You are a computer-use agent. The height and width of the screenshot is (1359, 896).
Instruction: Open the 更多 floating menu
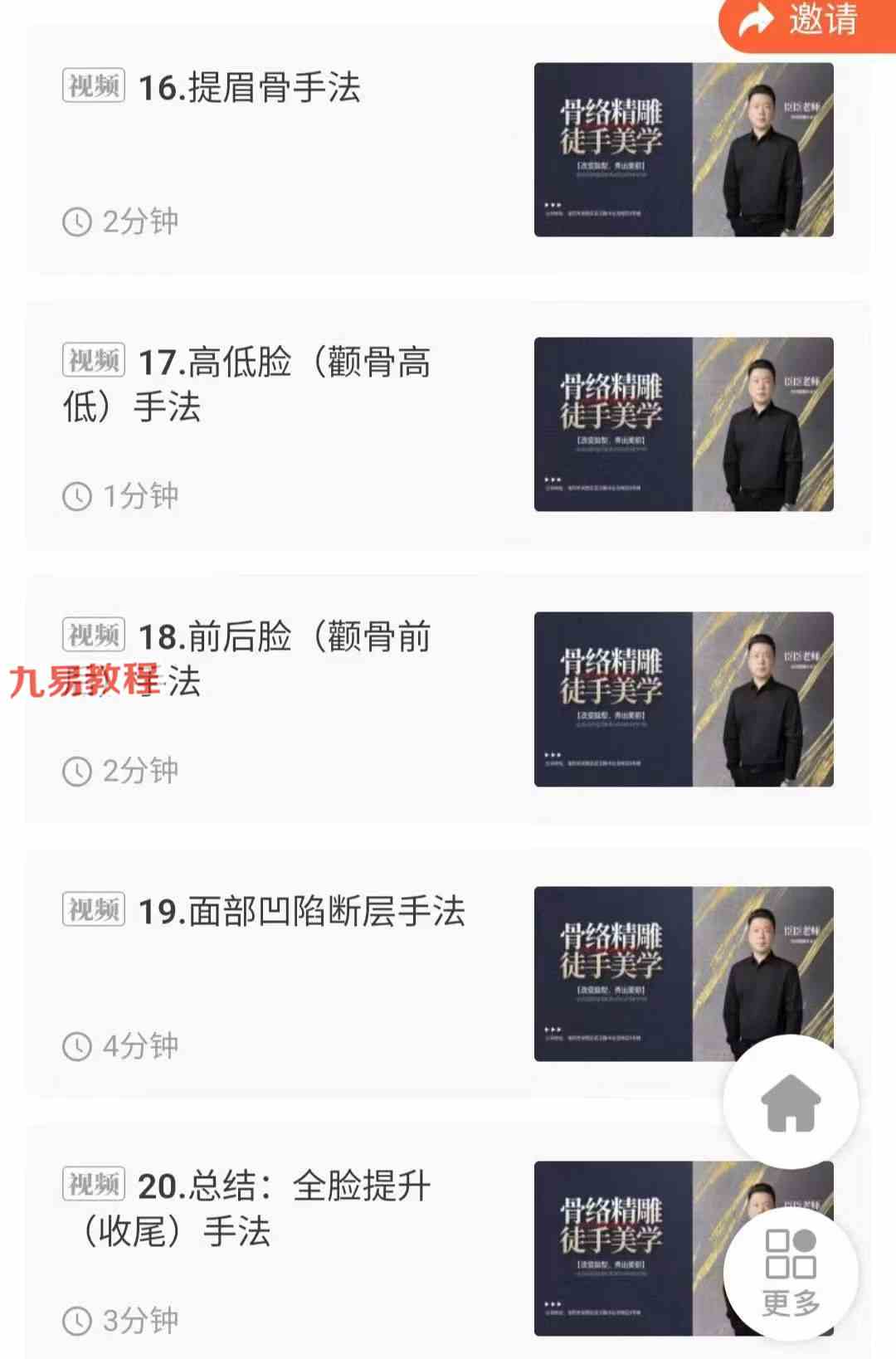[x=791, y=1273]
